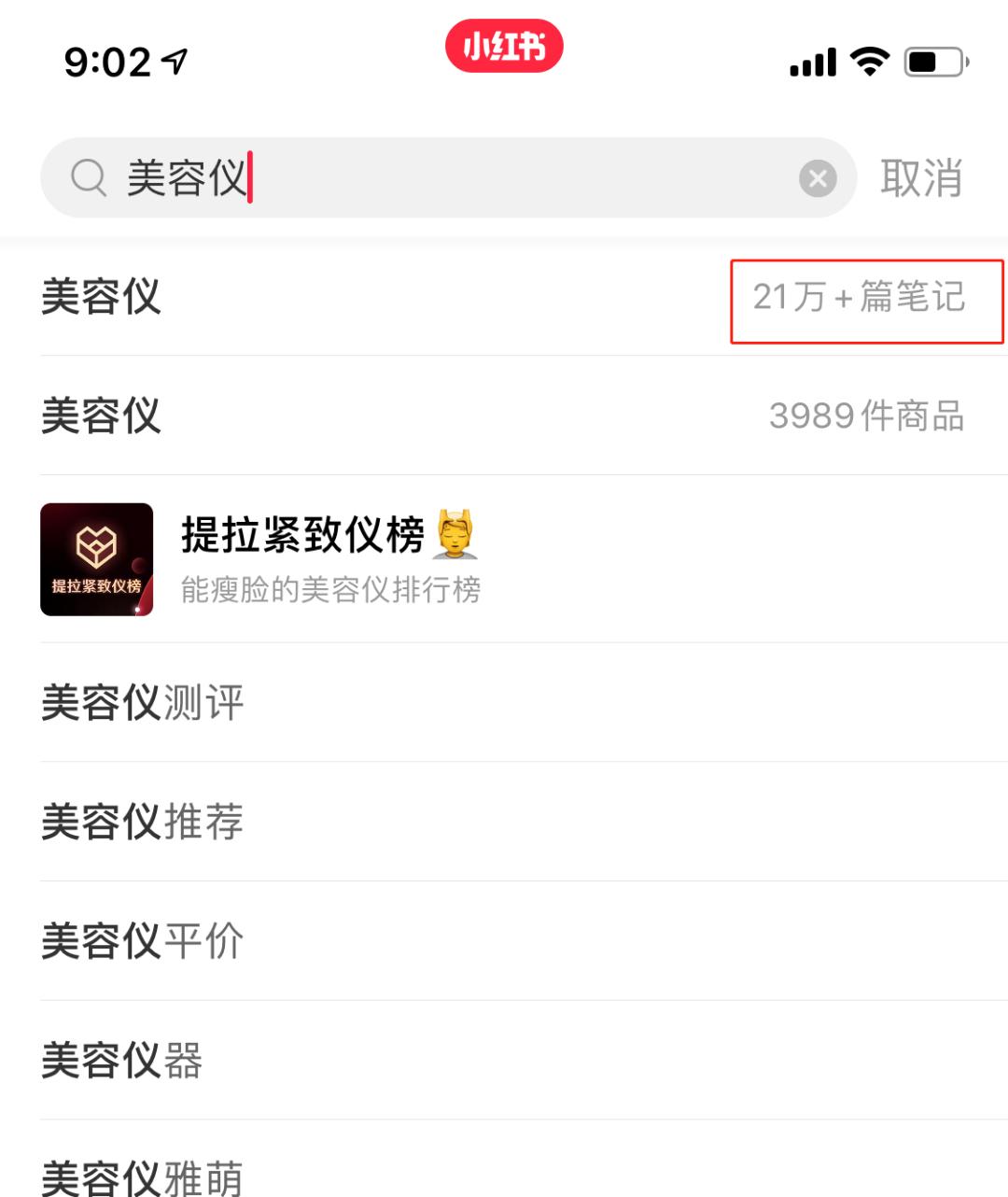Viewport: 1008px width, 1197px height.
Task: Tap the 能瘦脸的美容仪排行榜 description text
Action: tap(330, 589)
